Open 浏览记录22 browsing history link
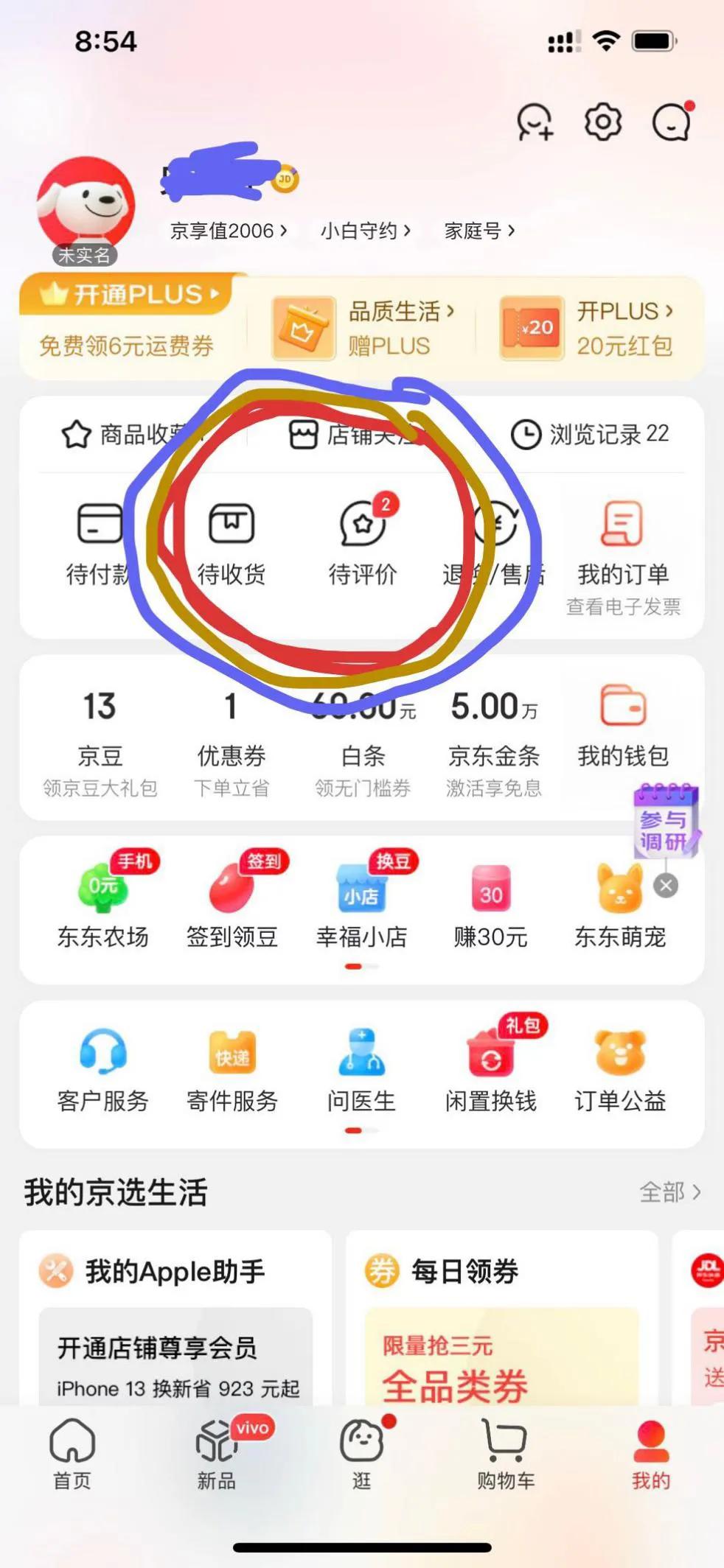 coord(590,434)
